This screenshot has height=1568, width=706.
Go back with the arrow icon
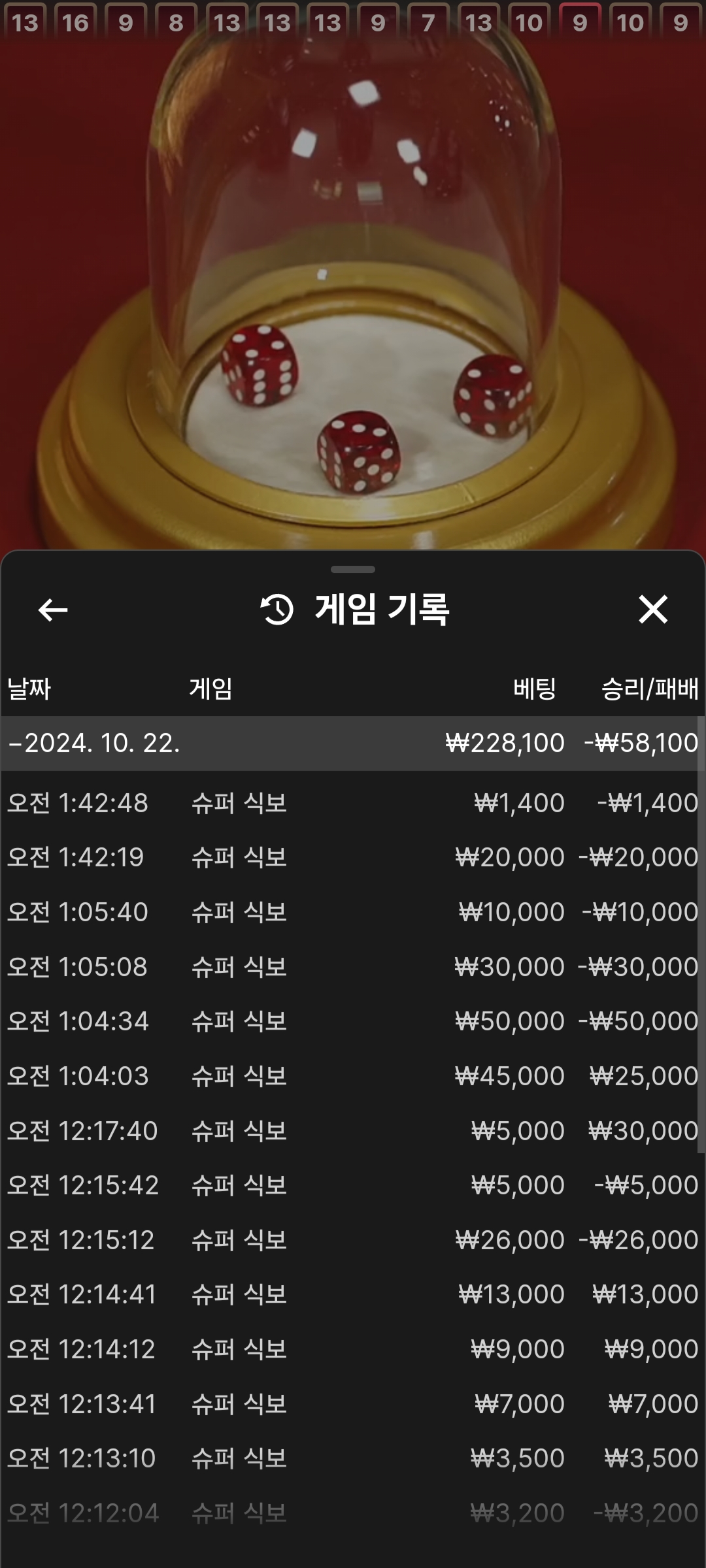[53, 610]
